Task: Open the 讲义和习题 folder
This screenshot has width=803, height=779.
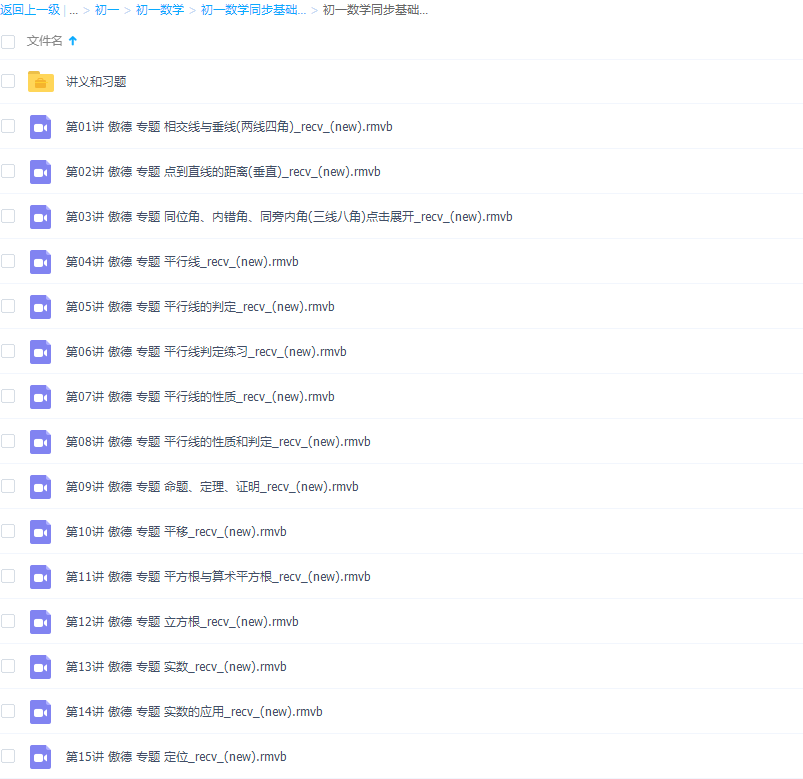Action: click(x=96, y=82)
